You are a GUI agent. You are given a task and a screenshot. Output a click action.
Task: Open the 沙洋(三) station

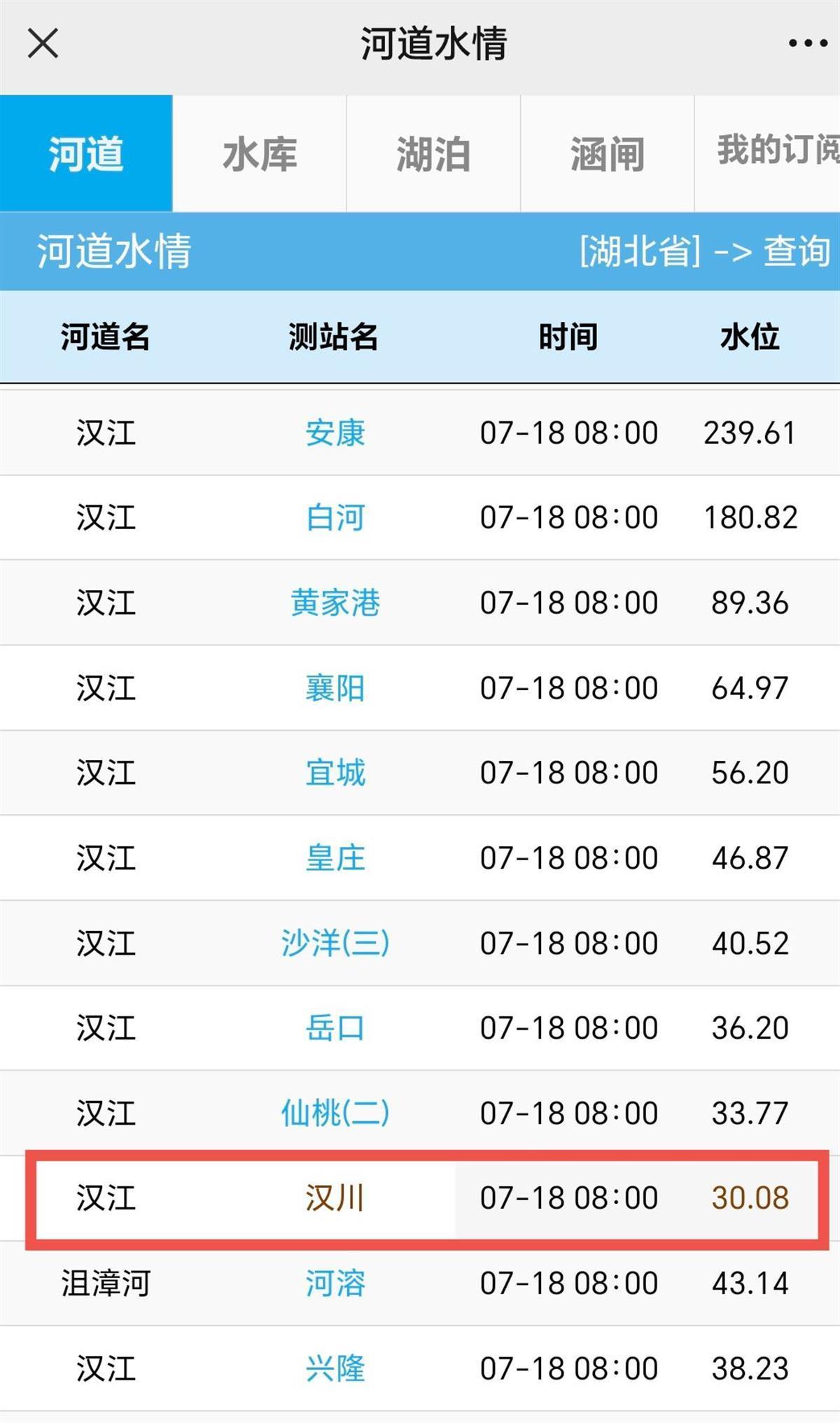point(335,944)
